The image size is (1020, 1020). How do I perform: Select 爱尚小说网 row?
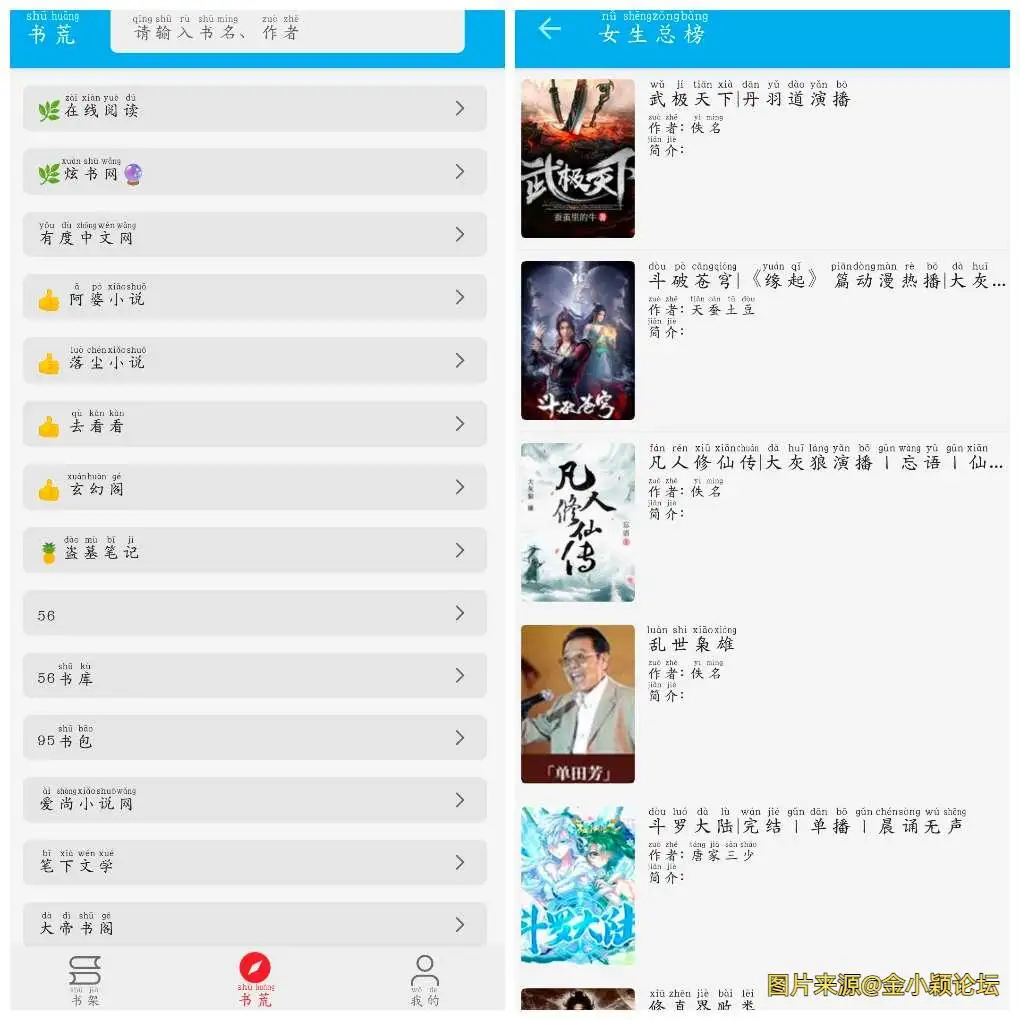click(254, 800)
